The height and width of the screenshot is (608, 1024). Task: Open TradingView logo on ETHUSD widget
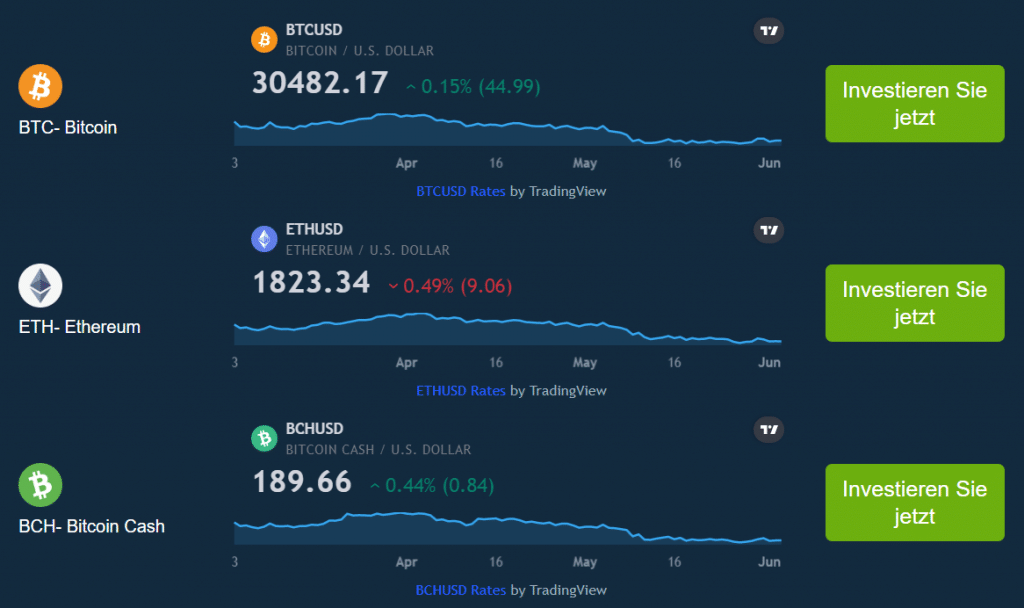(x=768, y=231)
